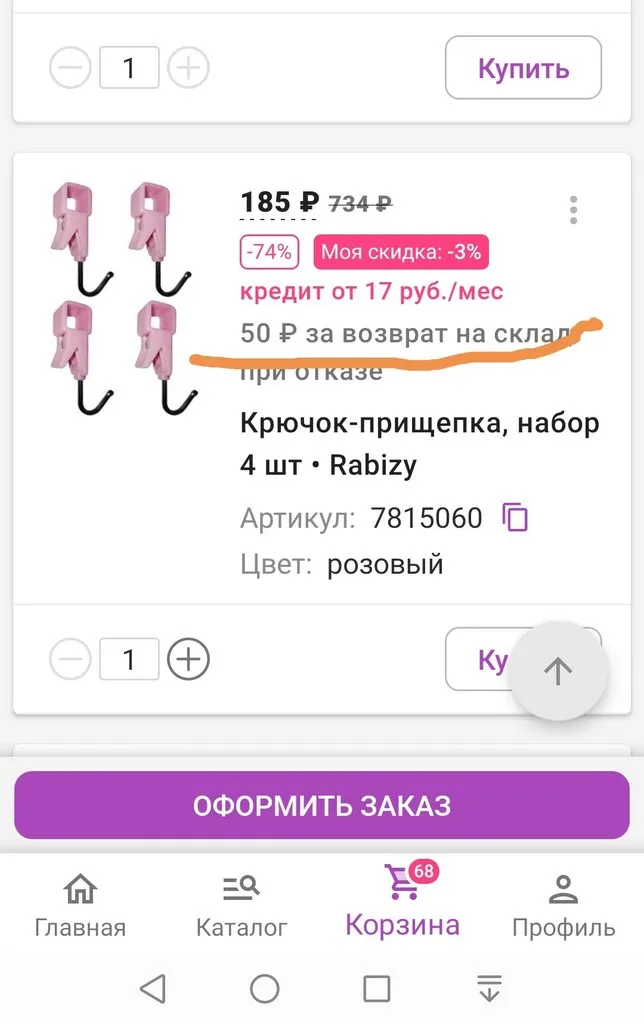
Task: Tap the quantity field of Крючок-прищепка
Action: pyautogui.click(x=129, y=660)
